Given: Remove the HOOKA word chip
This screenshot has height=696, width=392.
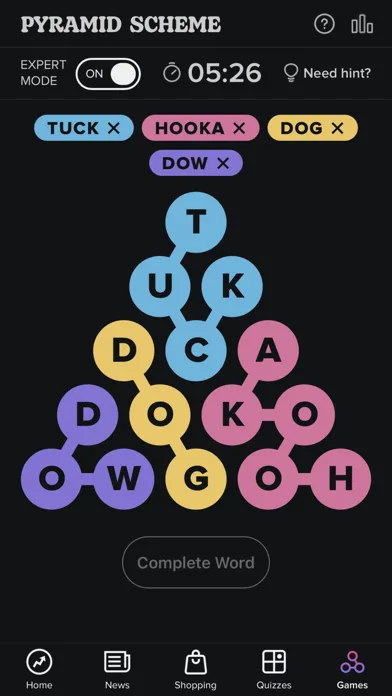Looking at the screenshot, I should click(x=239, y=128).
